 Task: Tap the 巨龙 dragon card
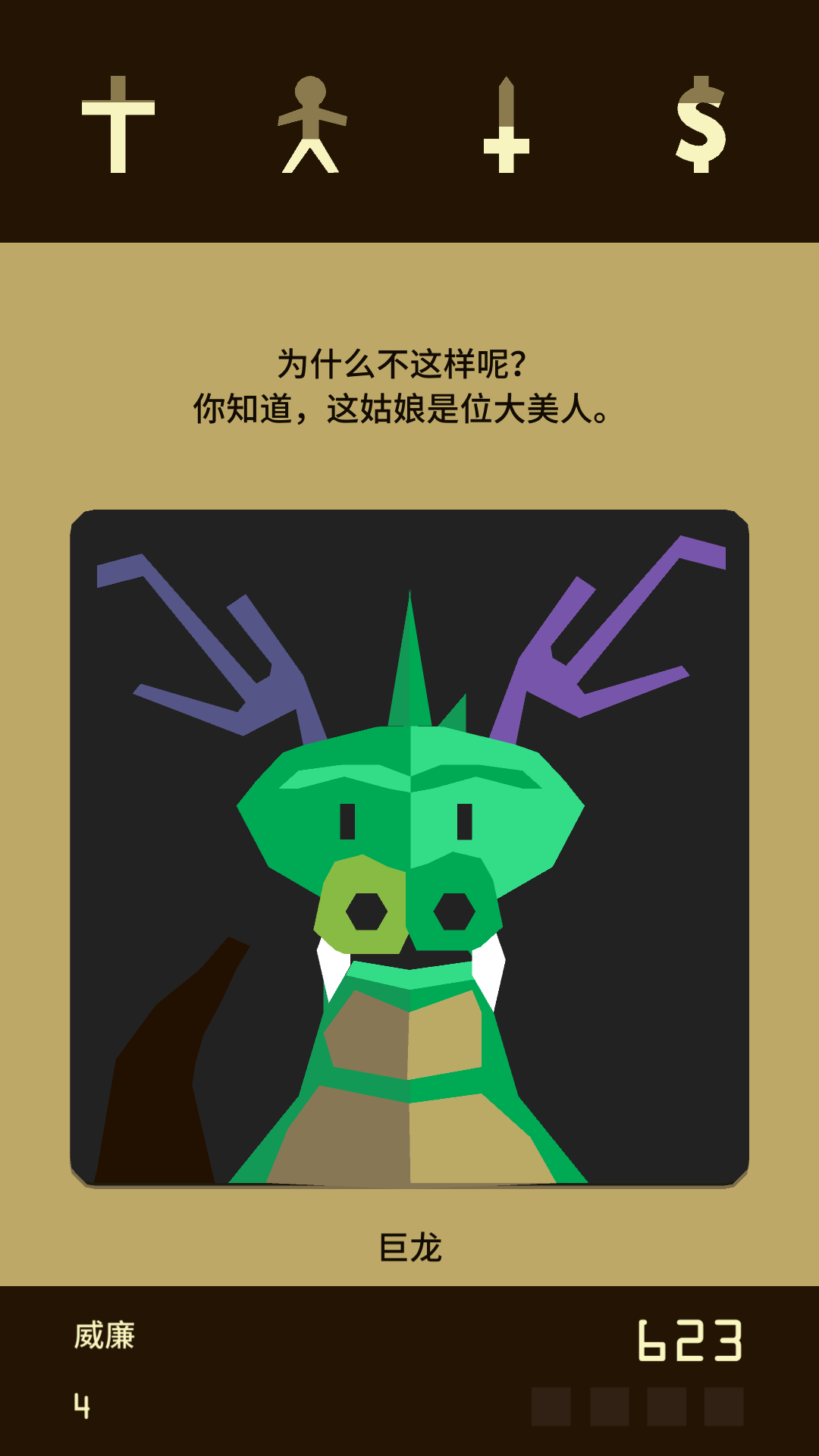click(409, 848)
